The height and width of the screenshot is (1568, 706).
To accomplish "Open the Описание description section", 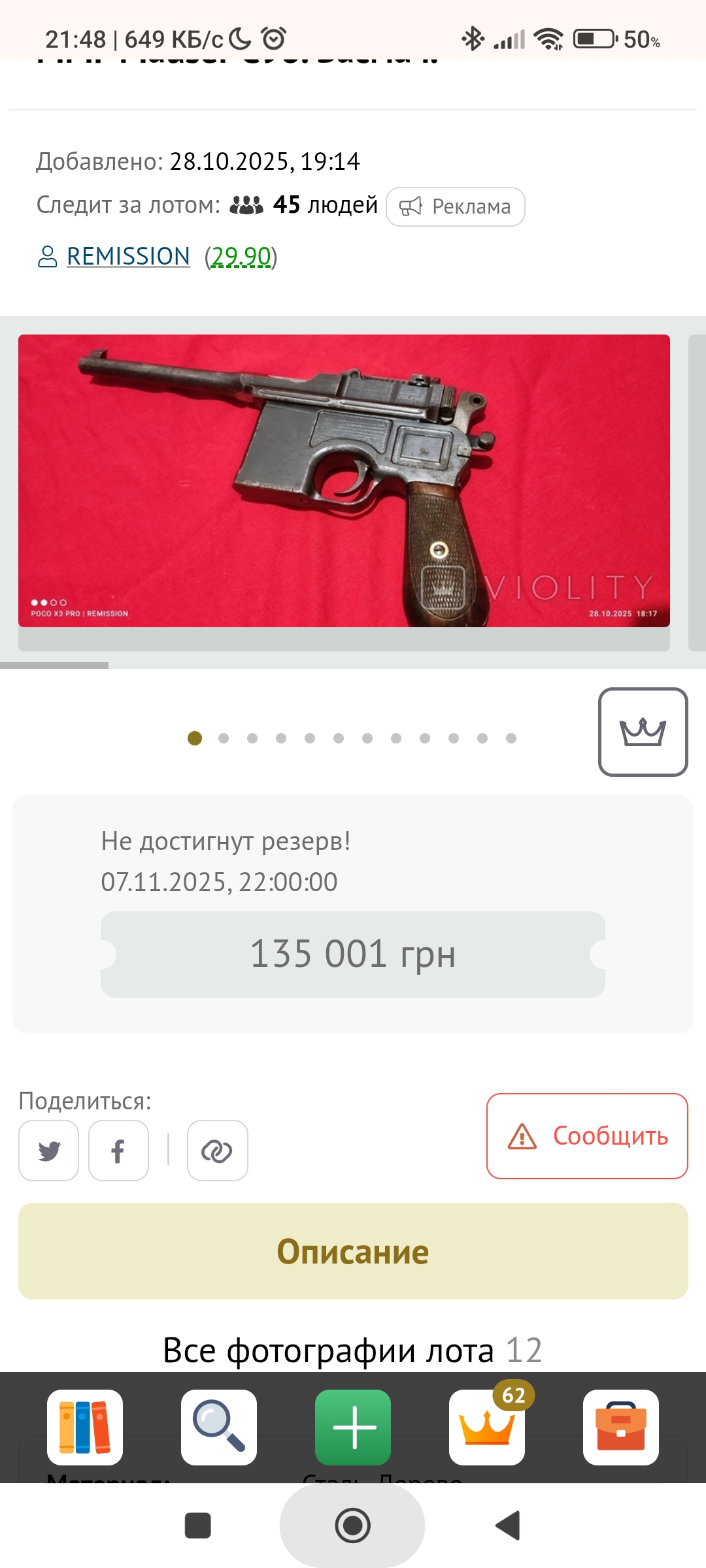I will [353, 1251].
